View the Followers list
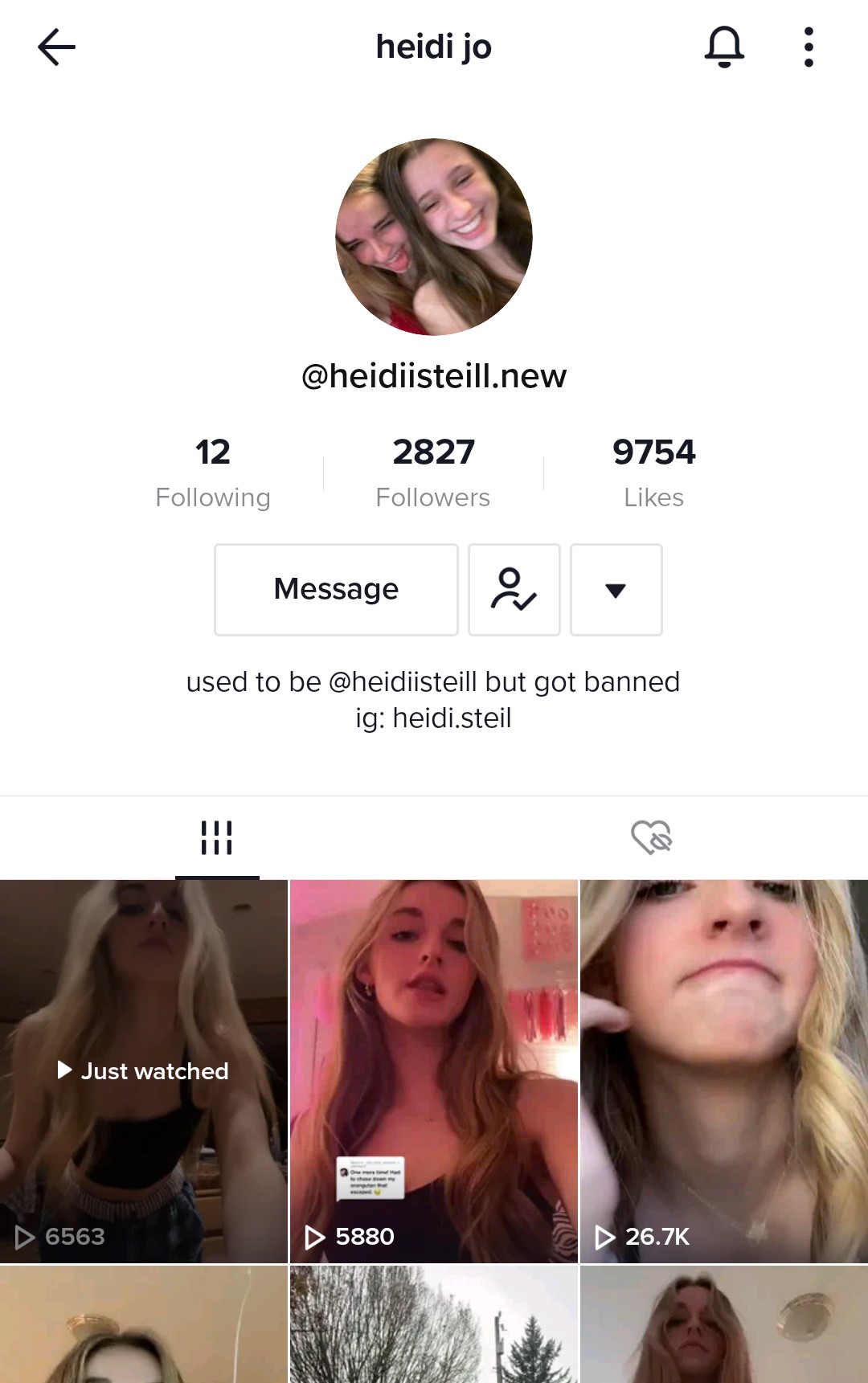868x1383 pixels. coord(433,473)
